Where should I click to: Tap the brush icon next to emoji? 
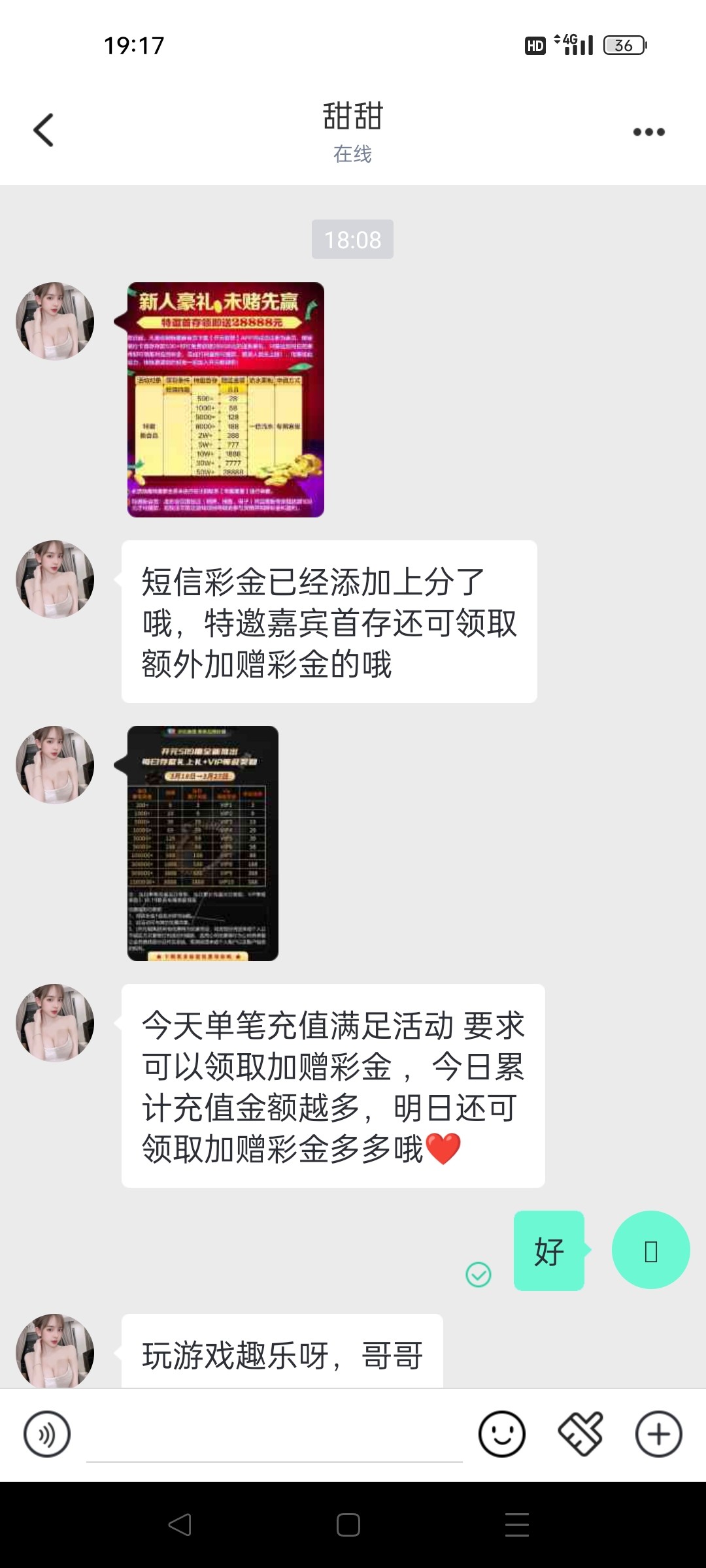click(580, 1434)
